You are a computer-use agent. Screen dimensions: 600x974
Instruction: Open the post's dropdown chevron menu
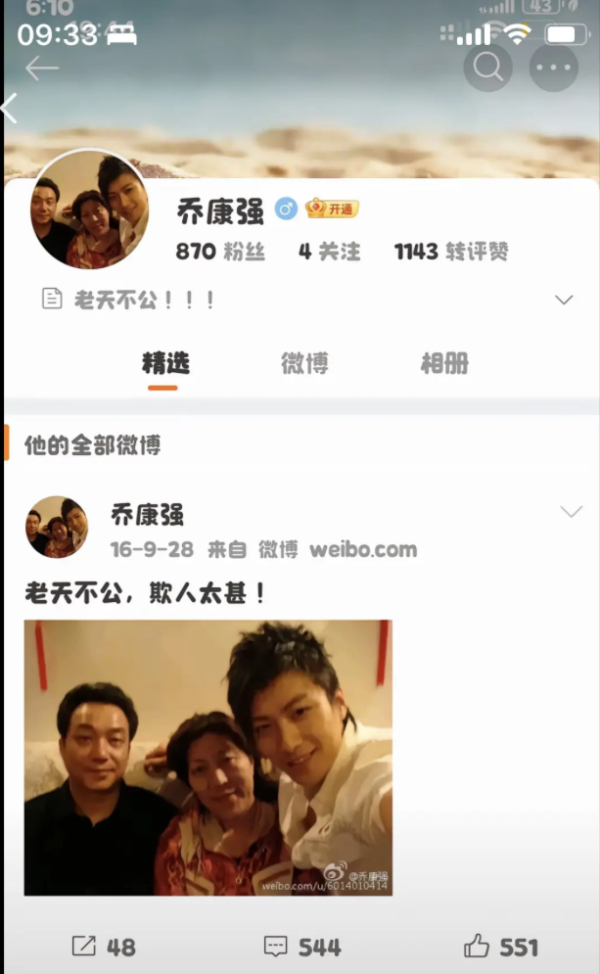click(570, 513)
